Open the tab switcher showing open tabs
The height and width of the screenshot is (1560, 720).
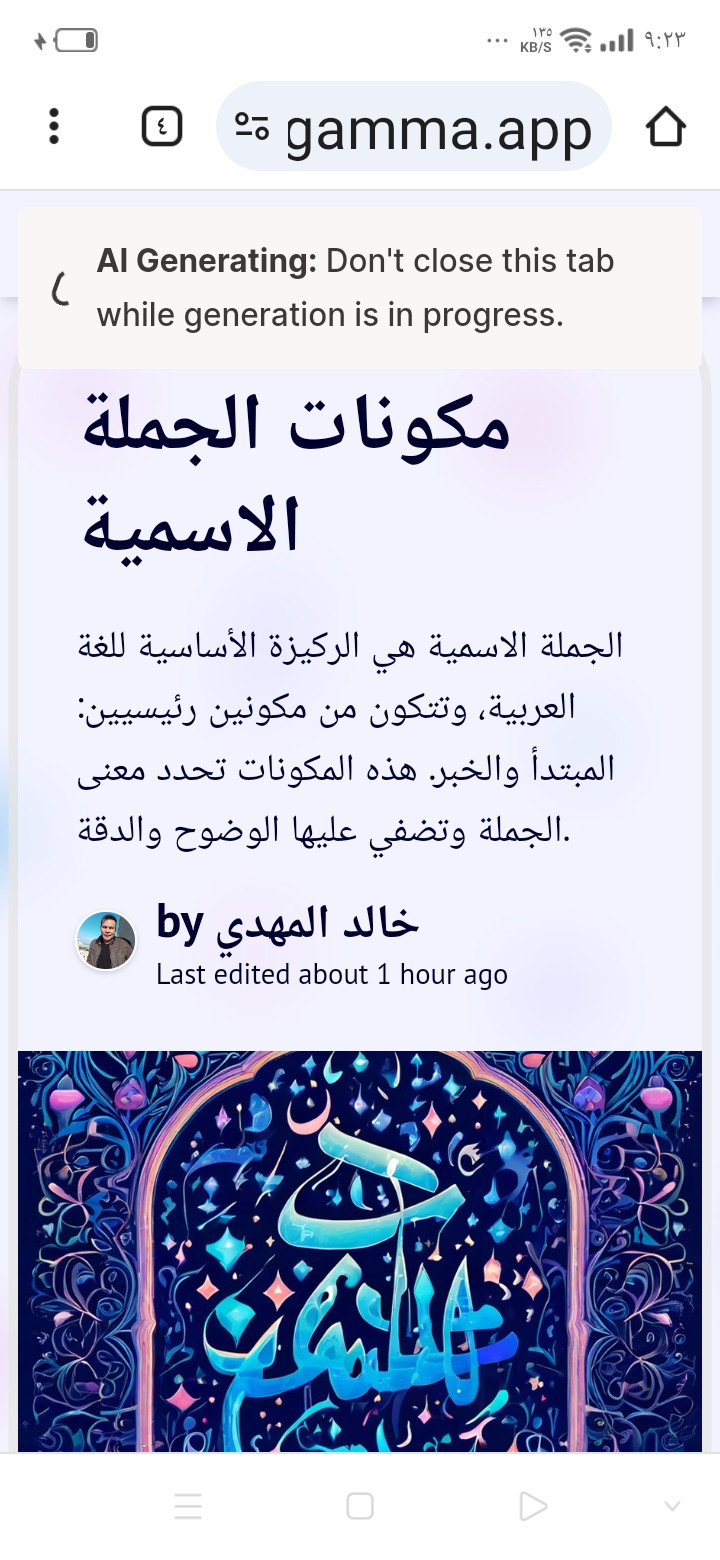(x=162, y=127)
